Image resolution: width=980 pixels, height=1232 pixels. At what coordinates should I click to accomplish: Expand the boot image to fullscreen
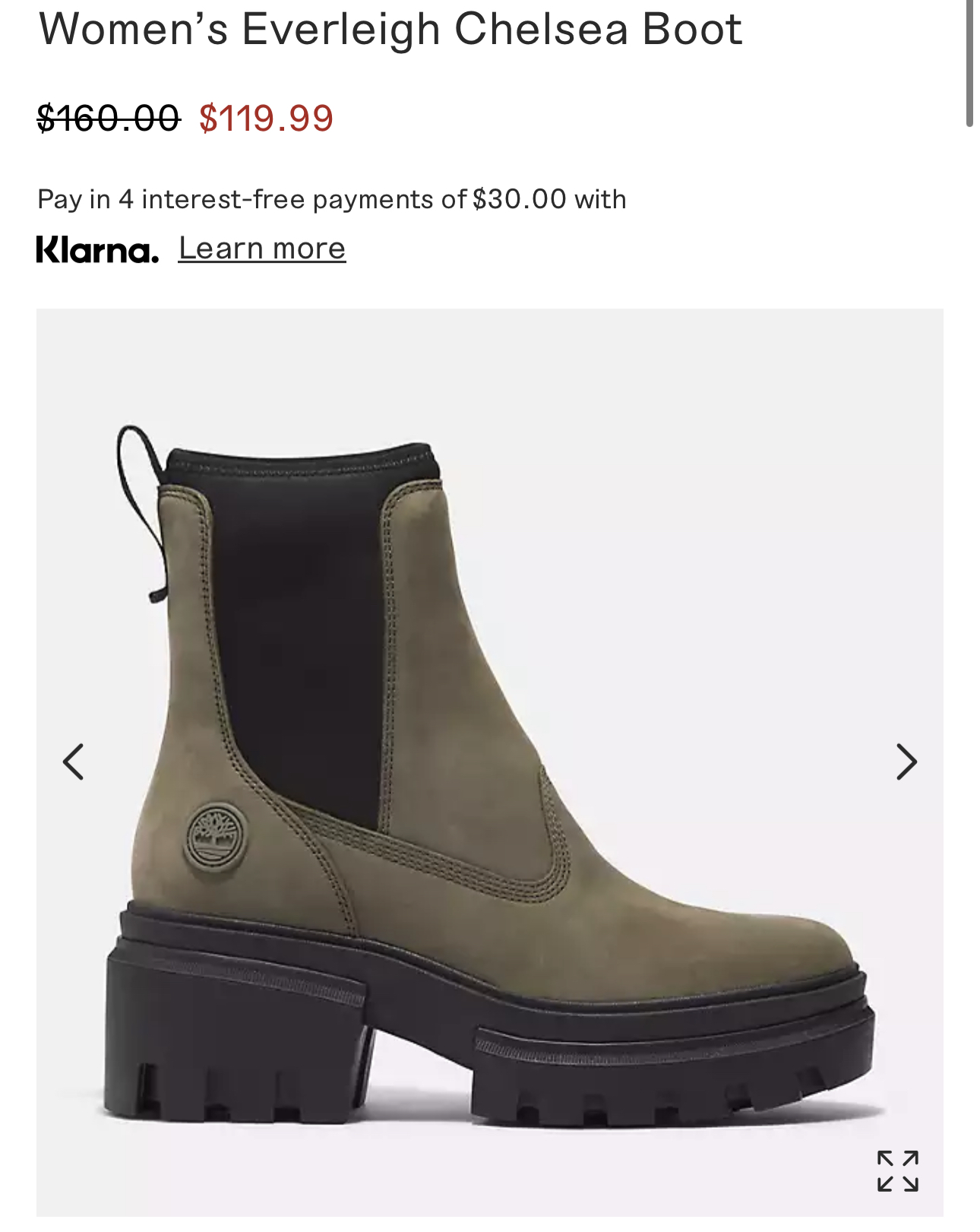pyautogui.click(x=897, y=1170)
